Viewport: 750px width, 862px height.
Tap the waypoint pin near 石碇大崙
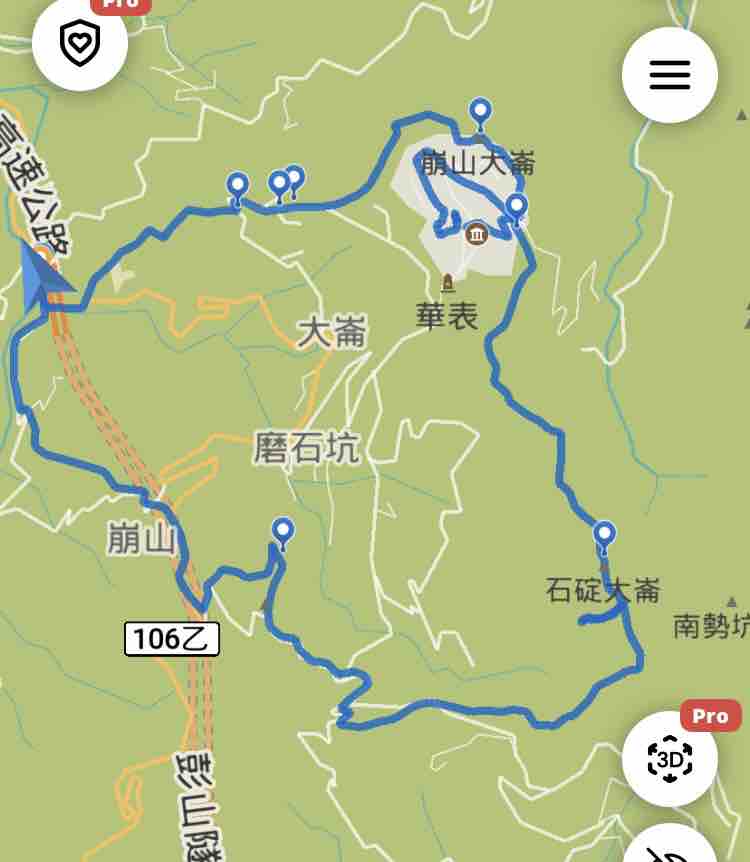coord(604,535)
